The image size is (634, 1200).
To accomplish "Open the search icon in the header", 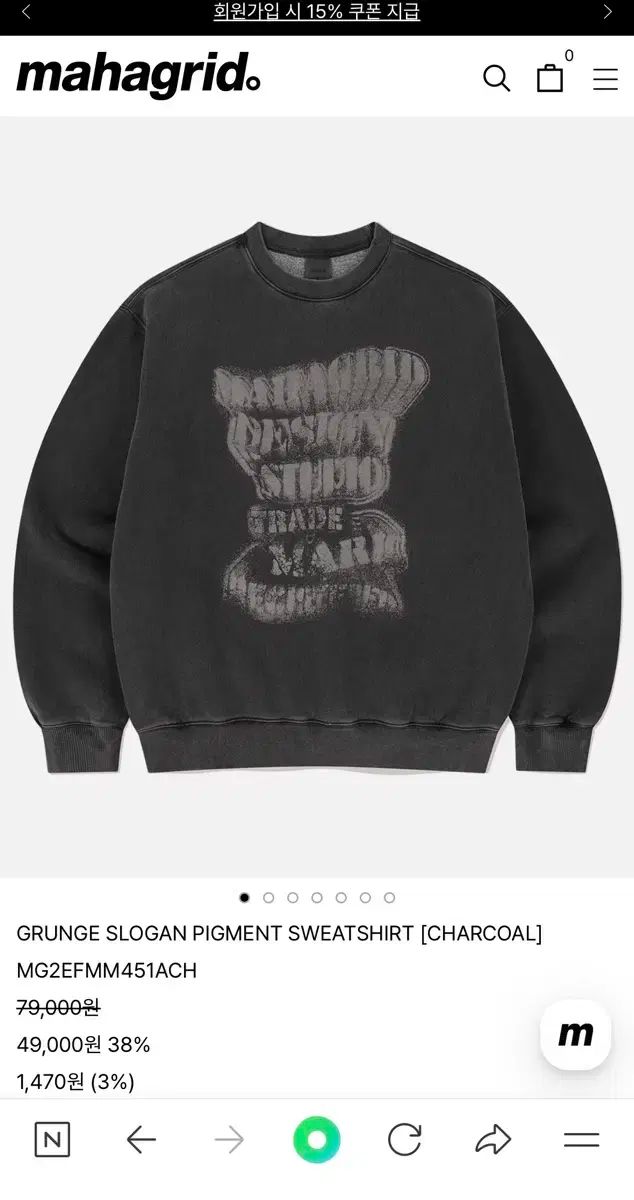I will pos(496,78).
